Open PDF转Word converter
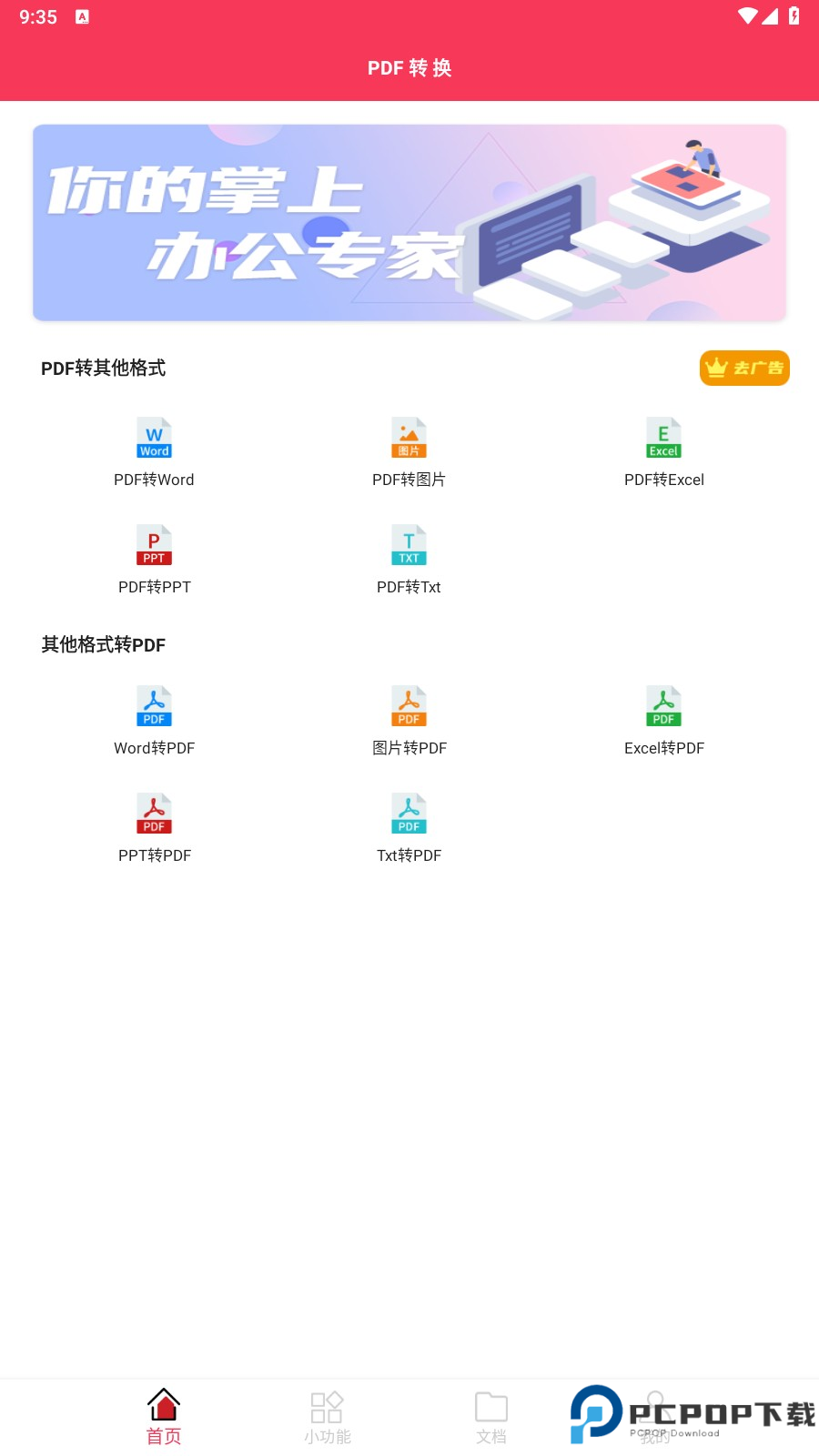The height and width of the screenshot is (1456, 819). click(x=154, y=452)
